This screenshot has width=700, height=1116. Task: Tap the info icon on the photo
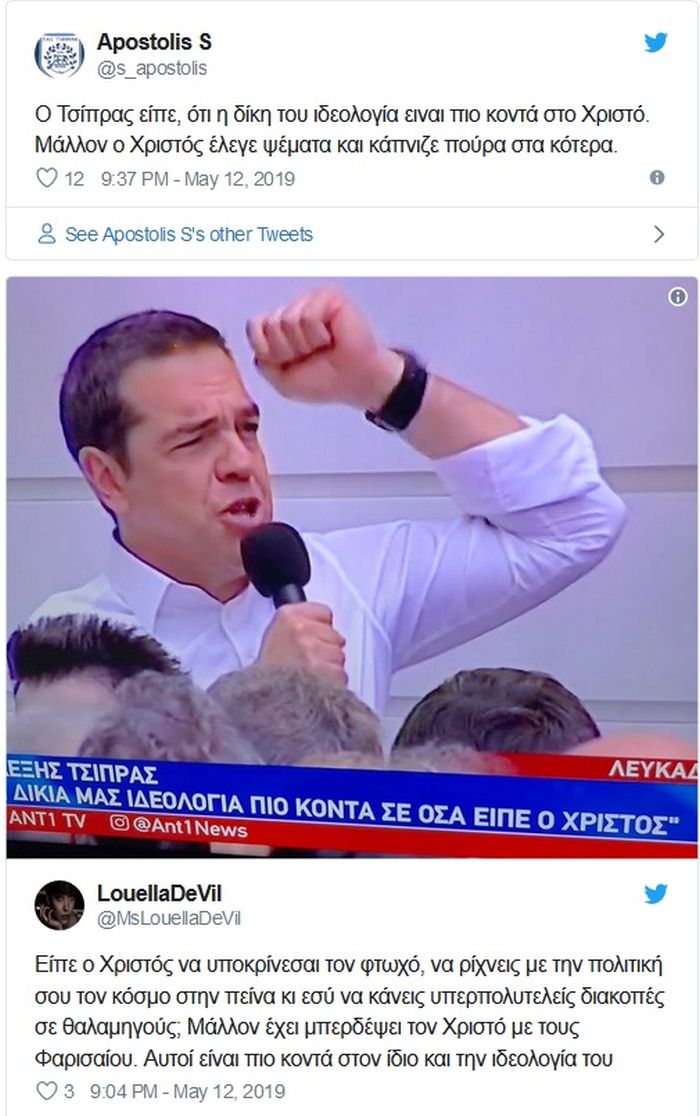click(678, 297)
